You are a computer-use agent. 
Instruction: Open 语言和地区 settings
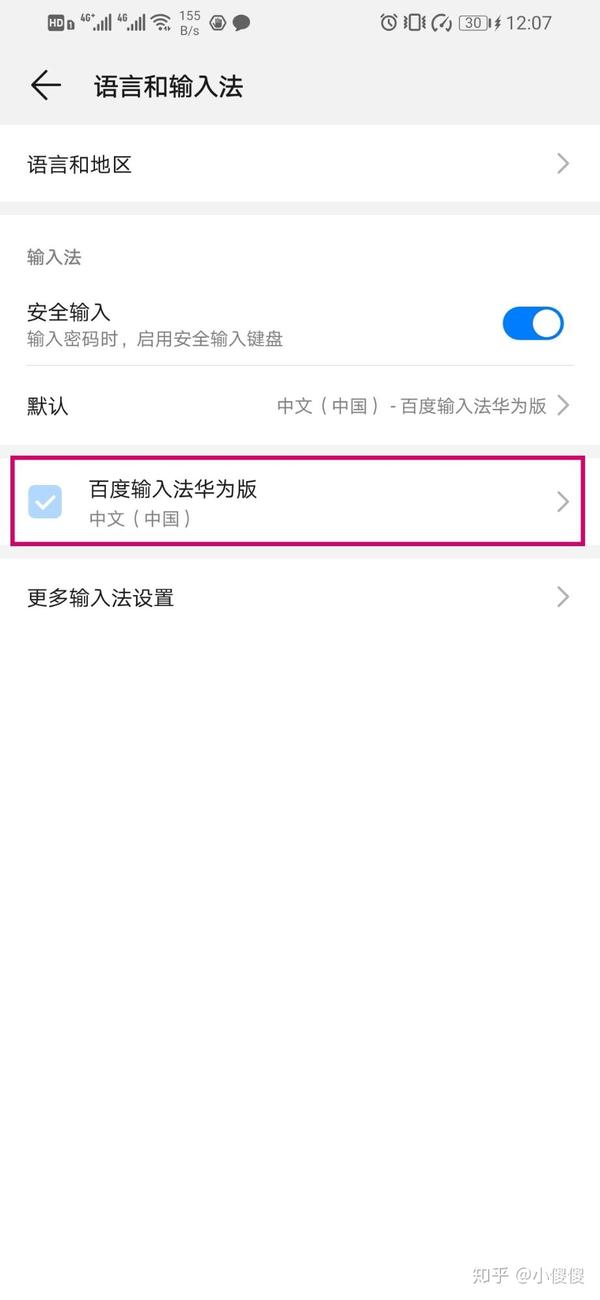300,164
